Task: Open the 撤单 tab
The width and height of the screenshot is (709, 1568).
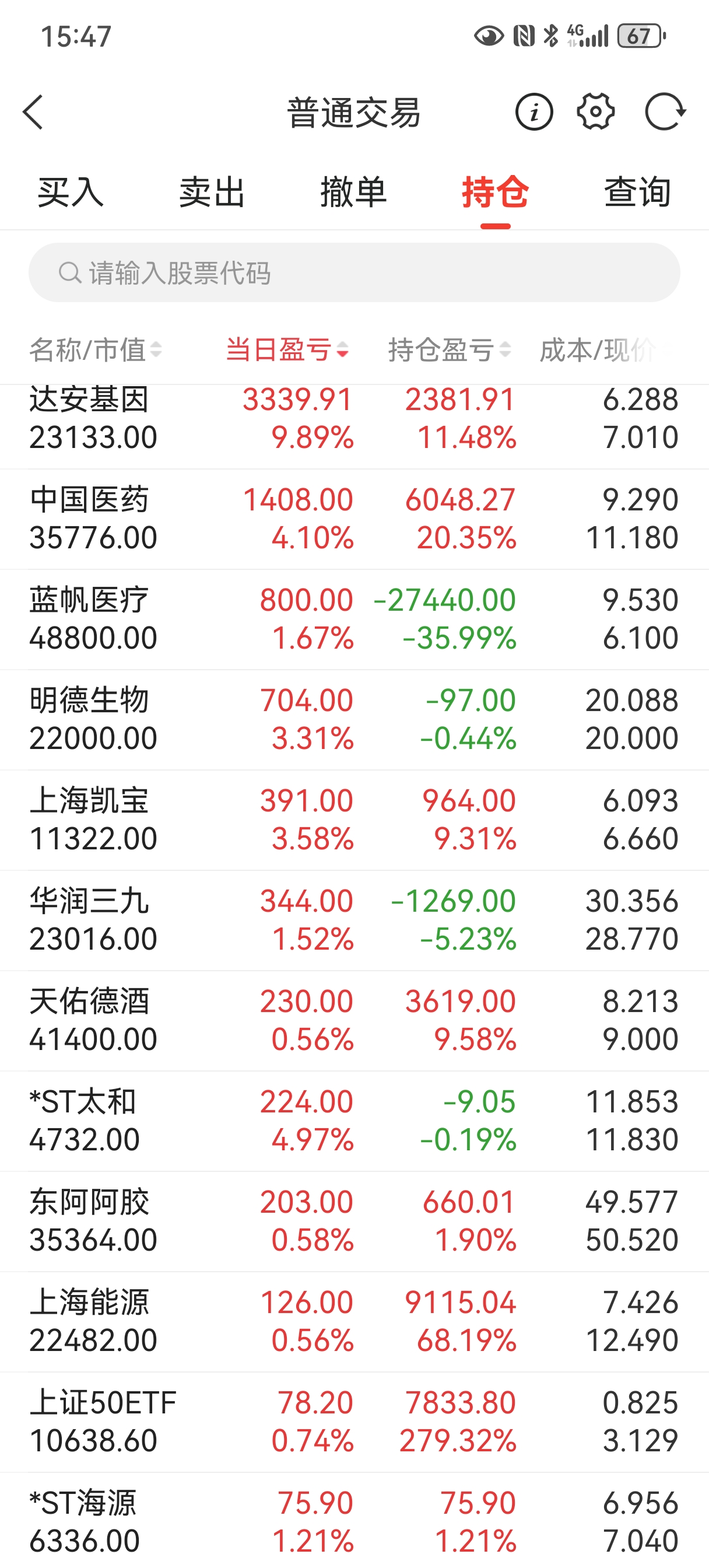Action: (x=353, y=192)
